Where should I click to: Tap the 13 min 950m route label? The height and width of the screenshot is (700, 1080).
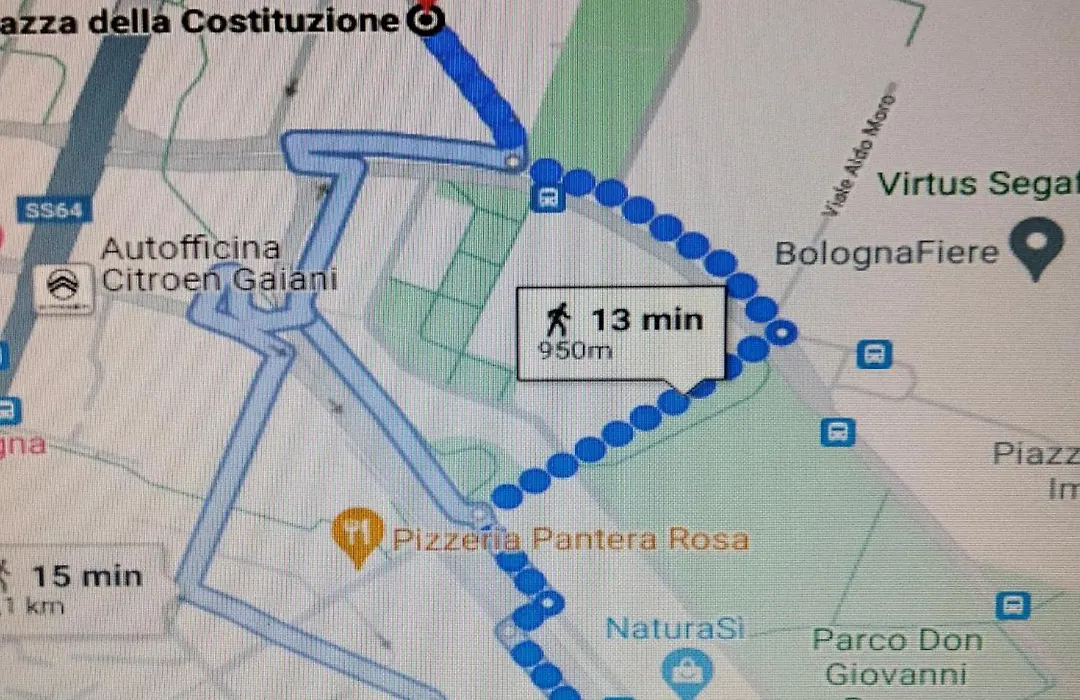coord(622,332)
